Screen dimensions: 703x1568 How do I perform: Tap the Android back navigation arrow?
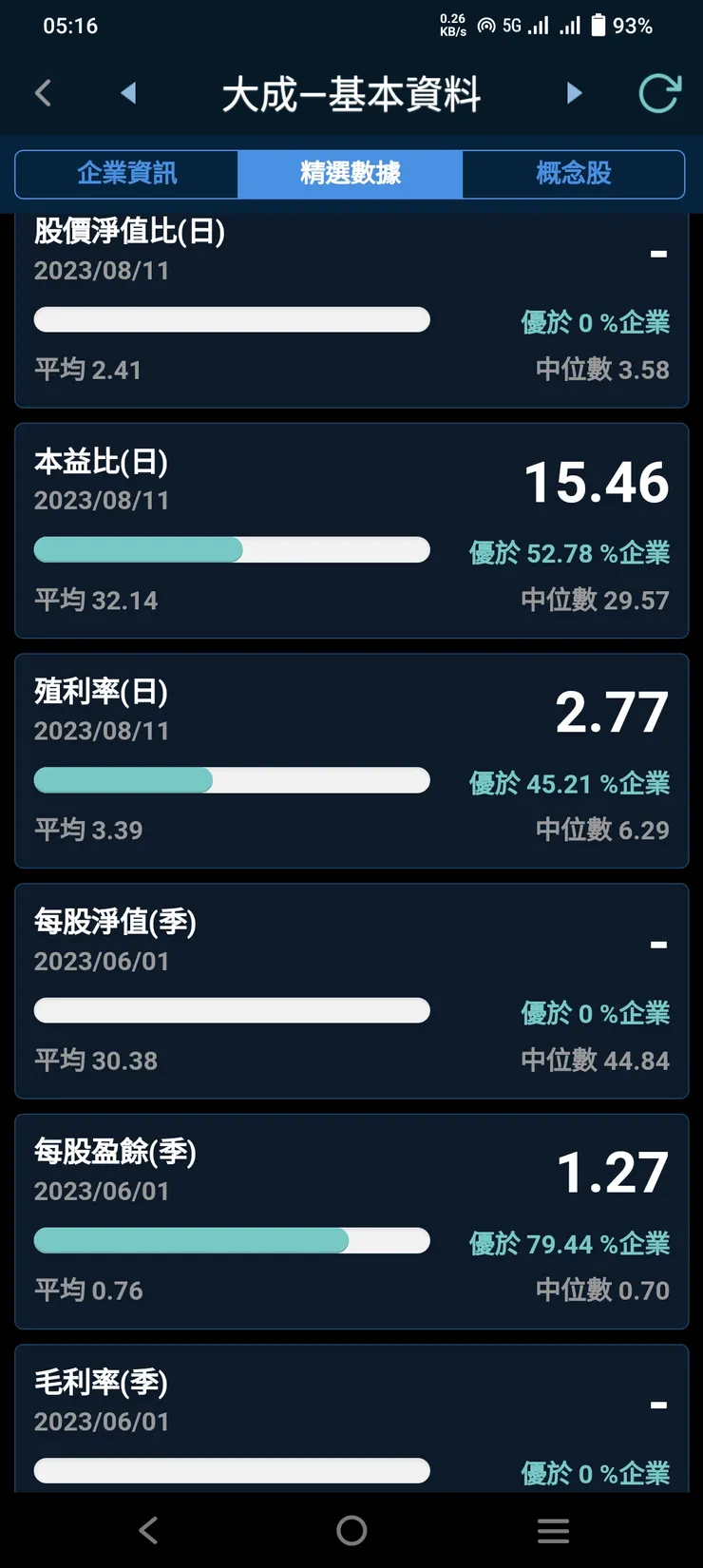click(x=148, y=1530)
